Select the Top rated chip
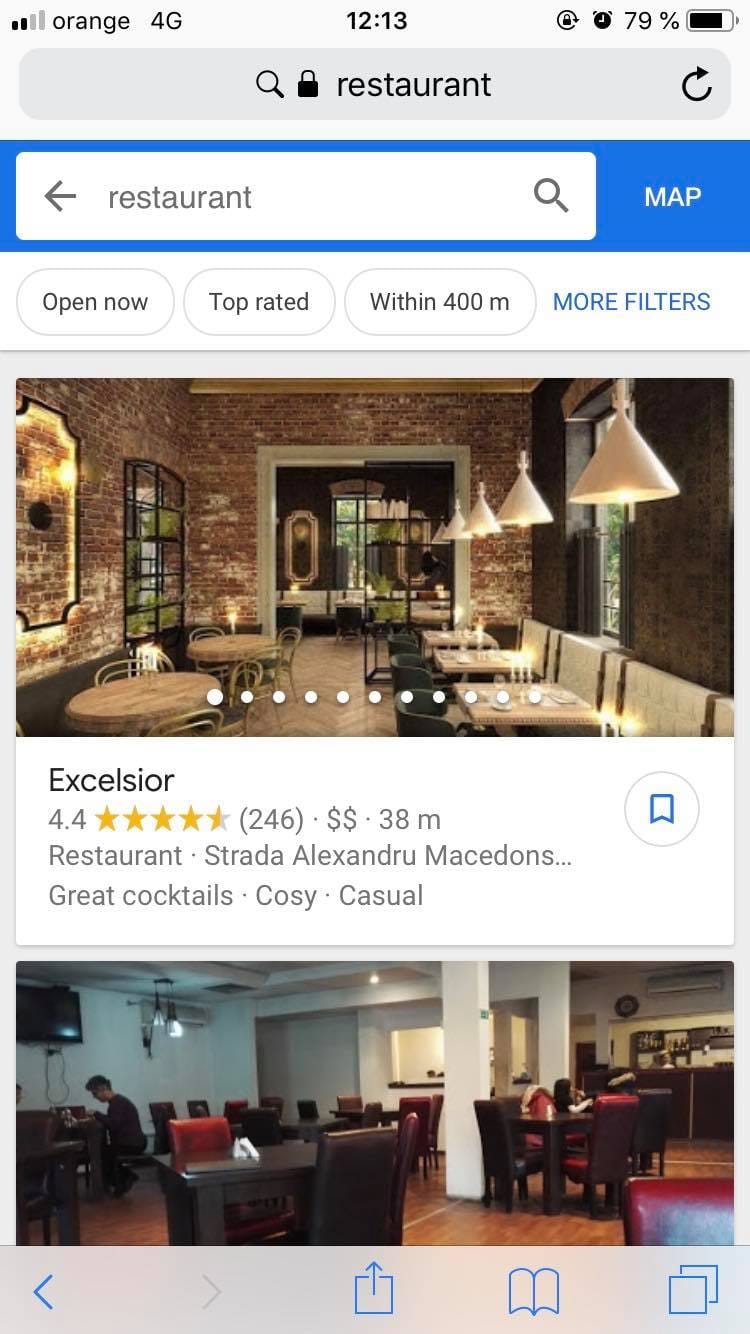750x1334 pixels. point(259,302)
